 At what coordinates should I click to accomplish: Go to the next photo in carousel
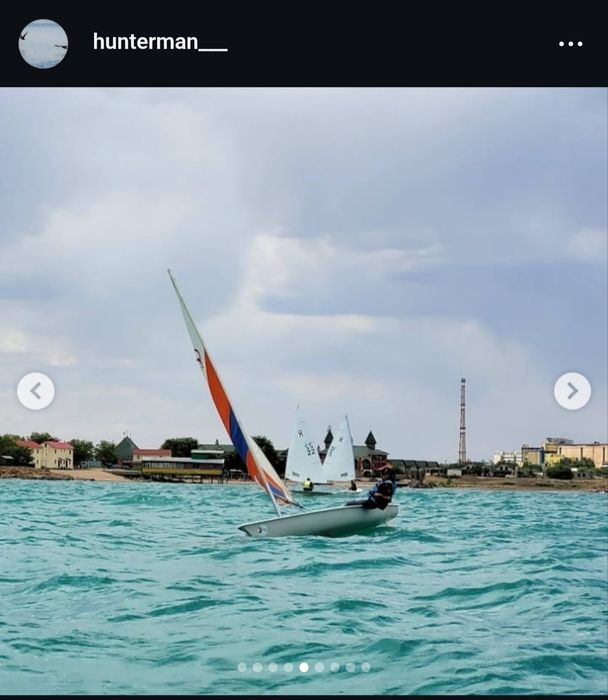pyautogui.click(x=572, y=391)
